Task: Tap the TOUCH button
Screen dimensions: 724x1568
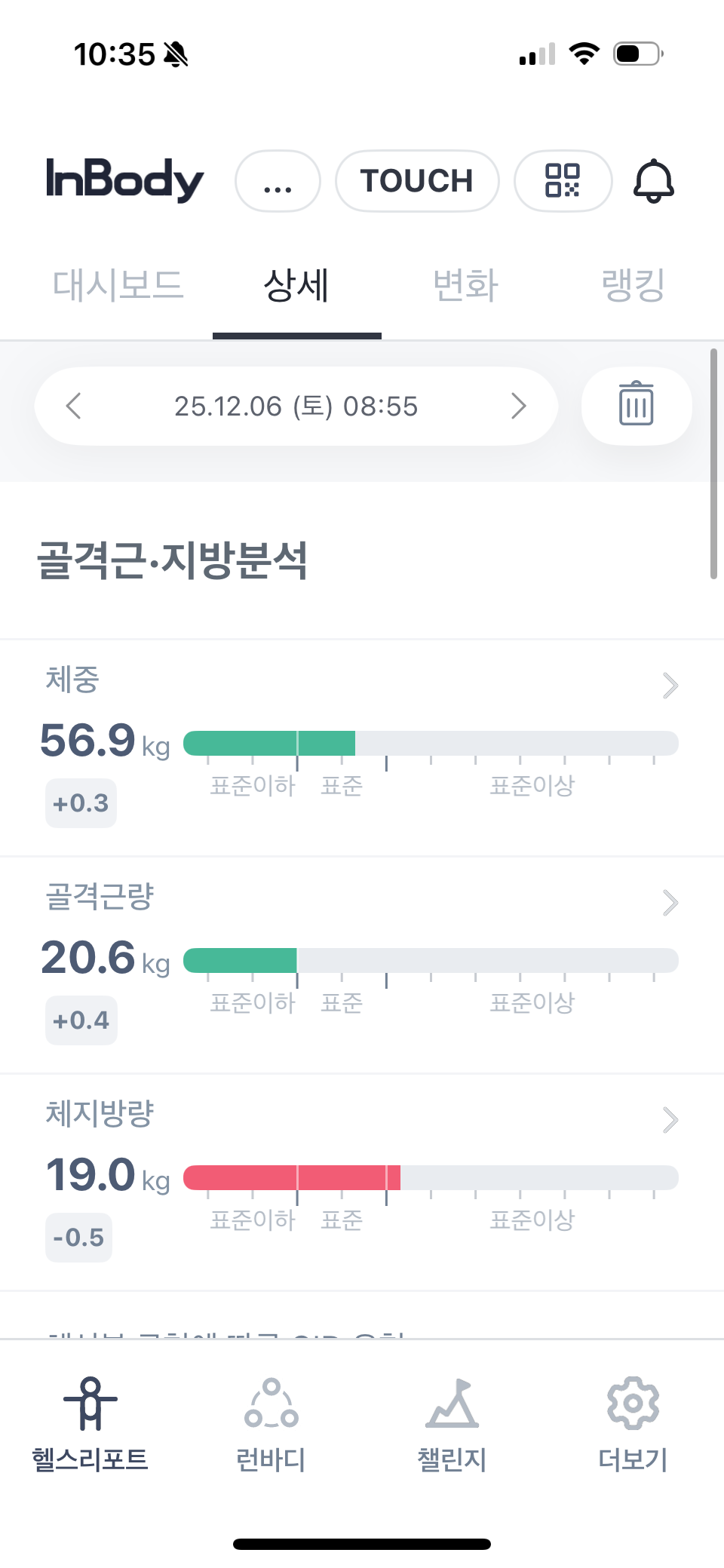Action: click(417, 181)
